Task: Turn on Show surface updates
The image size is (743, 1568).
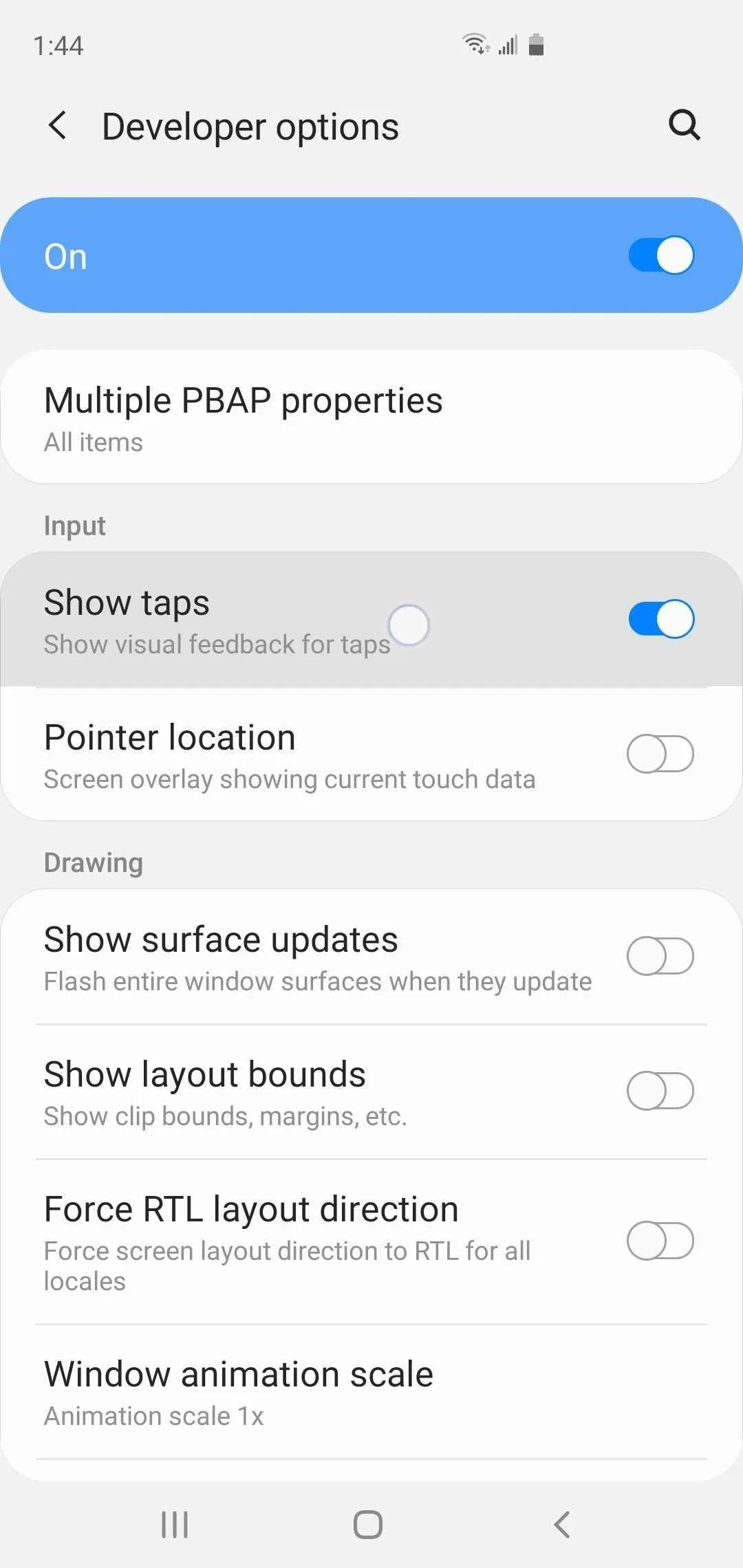Action: [660, 956]
